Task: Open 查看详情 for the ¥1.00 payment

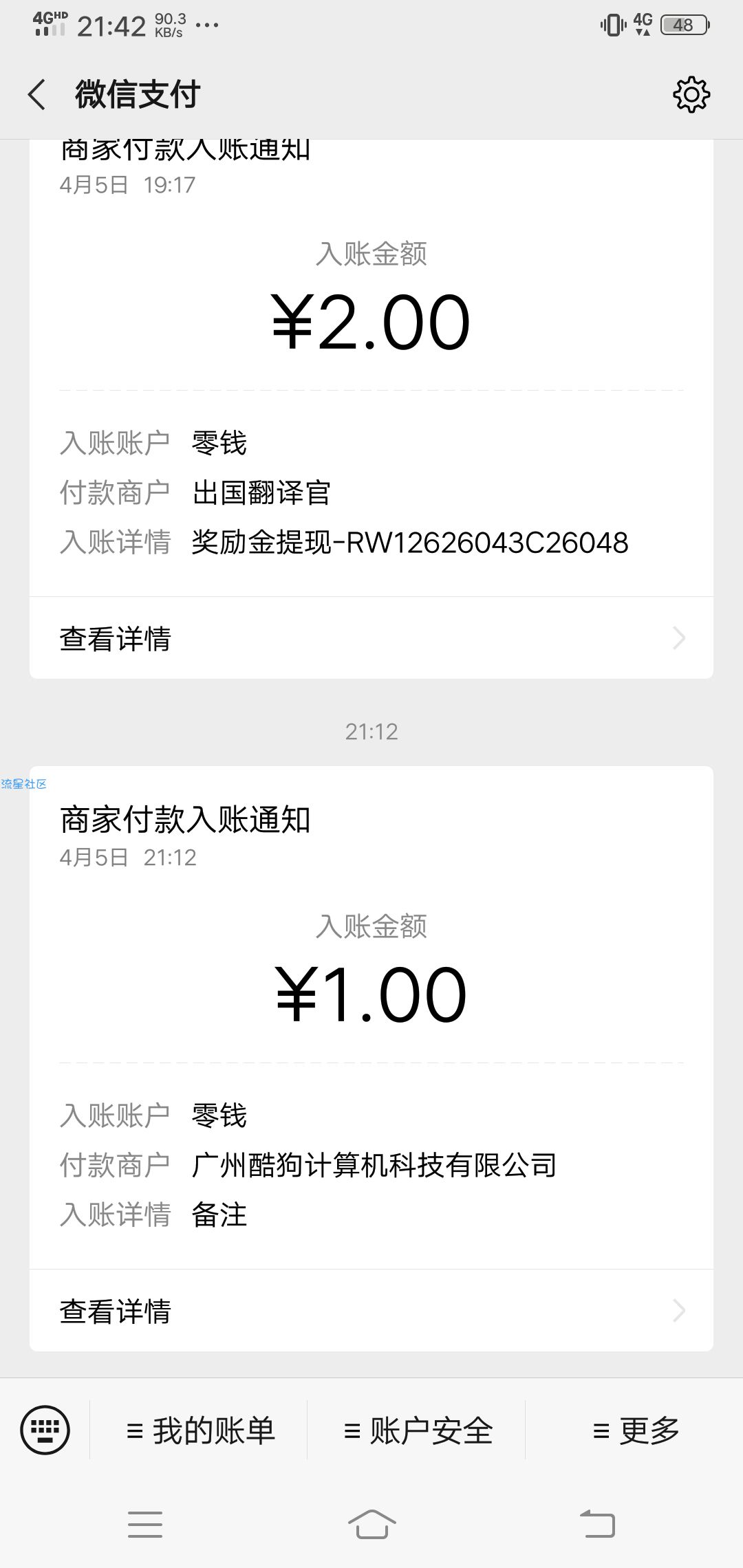Action: pyautogui.click(x=371, y=1311)
